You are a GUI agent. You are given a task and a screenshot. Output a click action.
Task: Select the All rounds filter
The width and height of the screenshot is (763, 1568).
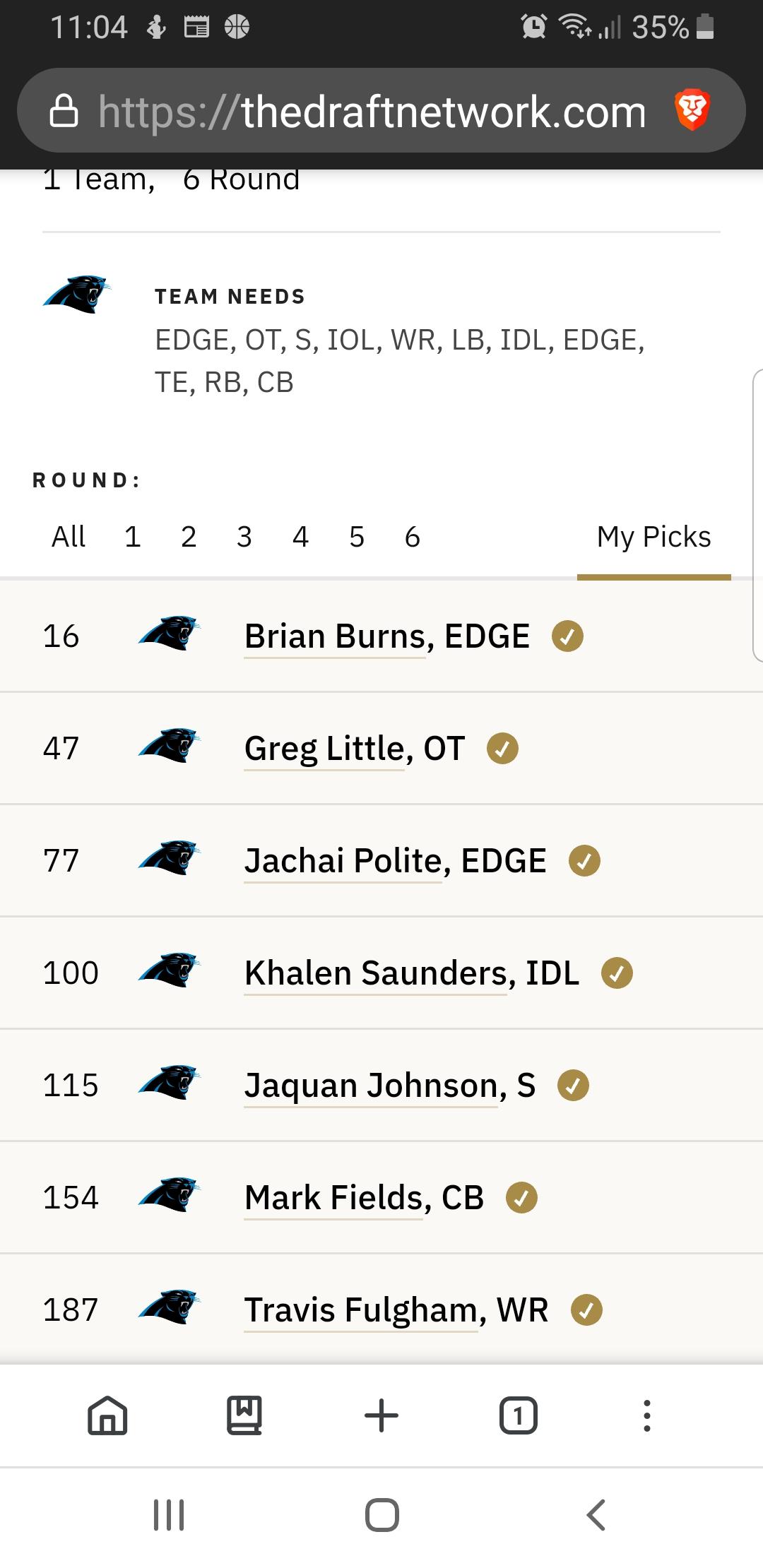point(69,537)
